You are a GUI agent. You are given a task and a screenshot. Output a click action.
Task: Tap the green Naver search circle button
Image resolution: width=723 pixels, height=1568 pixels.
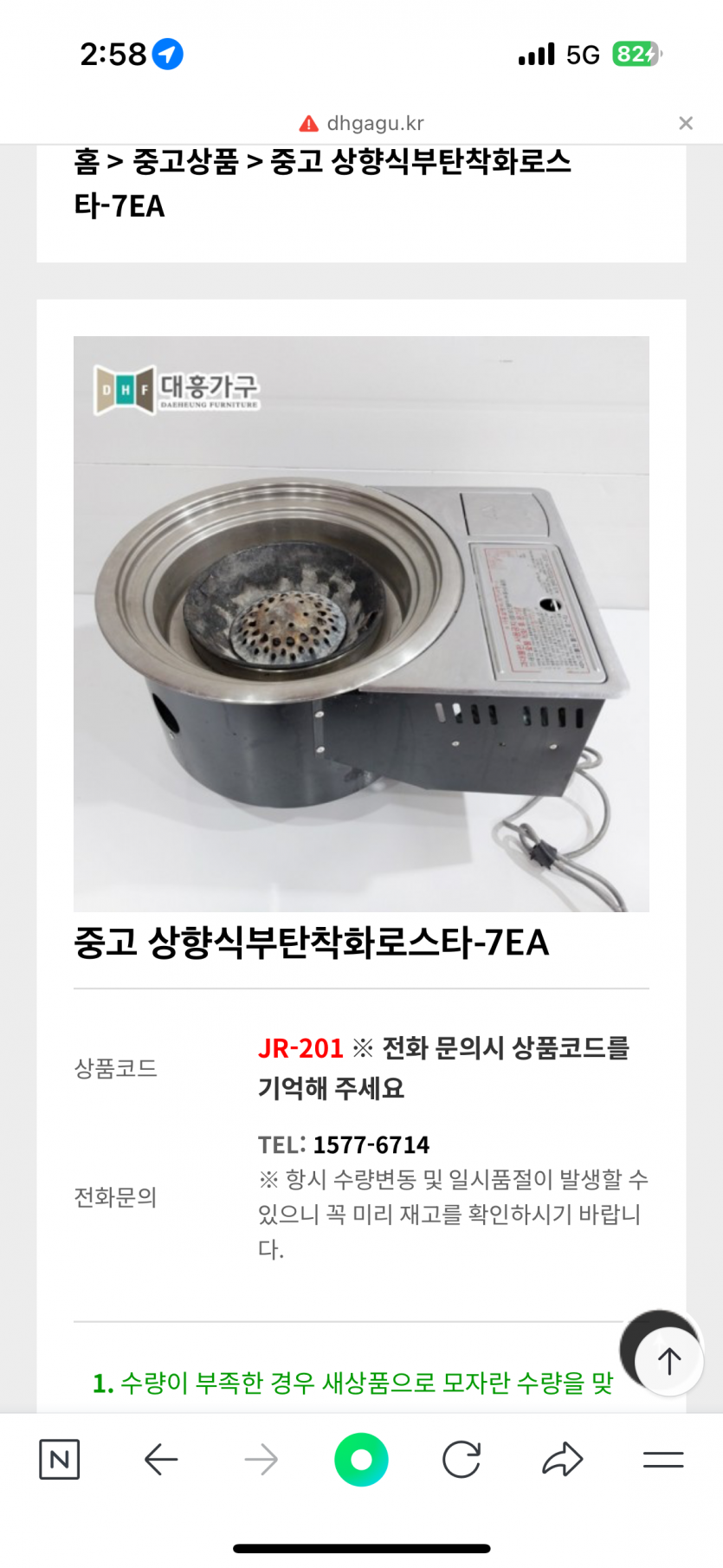[361, 1460]
